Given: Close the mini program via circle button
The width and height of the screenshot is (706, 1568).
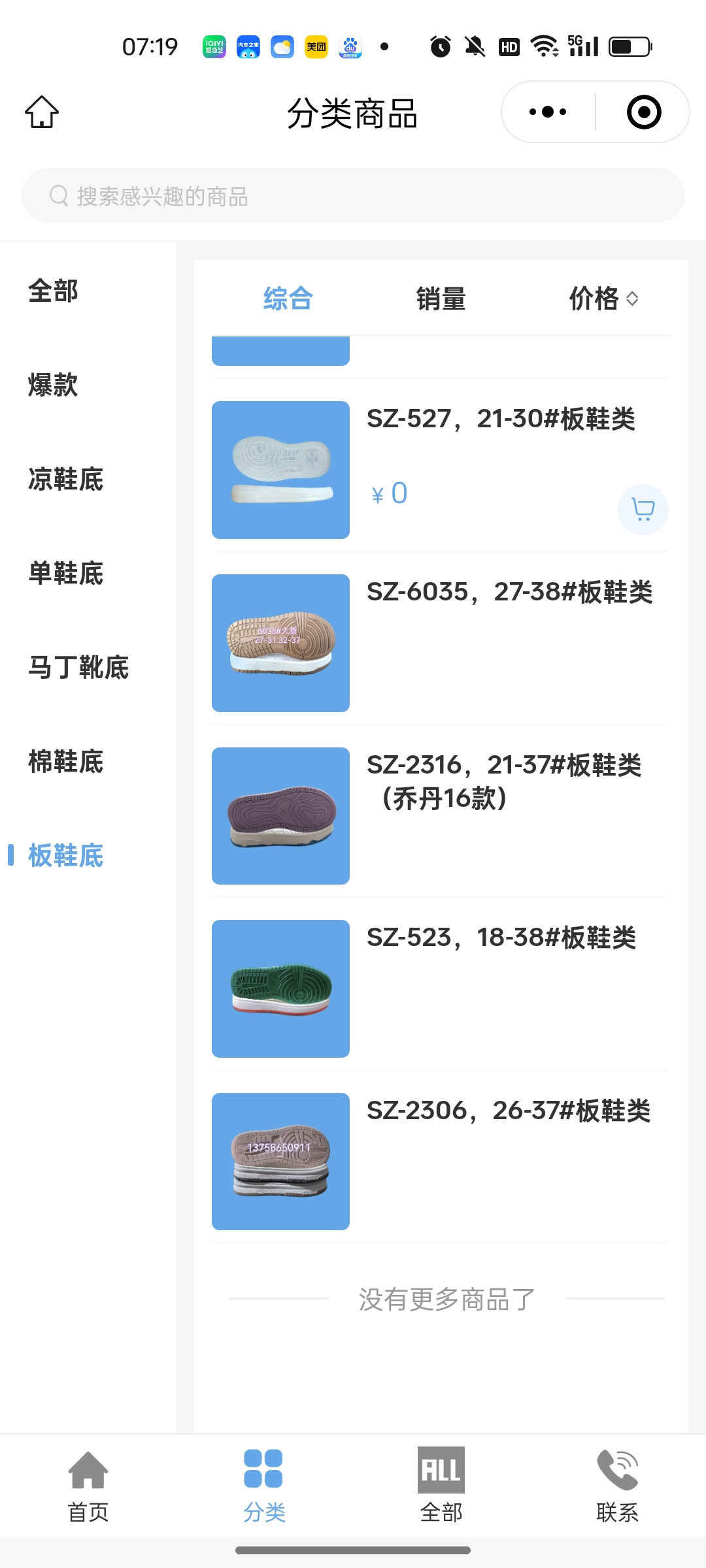Looking at the screenshot, I should pyautogui.click(x=643, y=112).
